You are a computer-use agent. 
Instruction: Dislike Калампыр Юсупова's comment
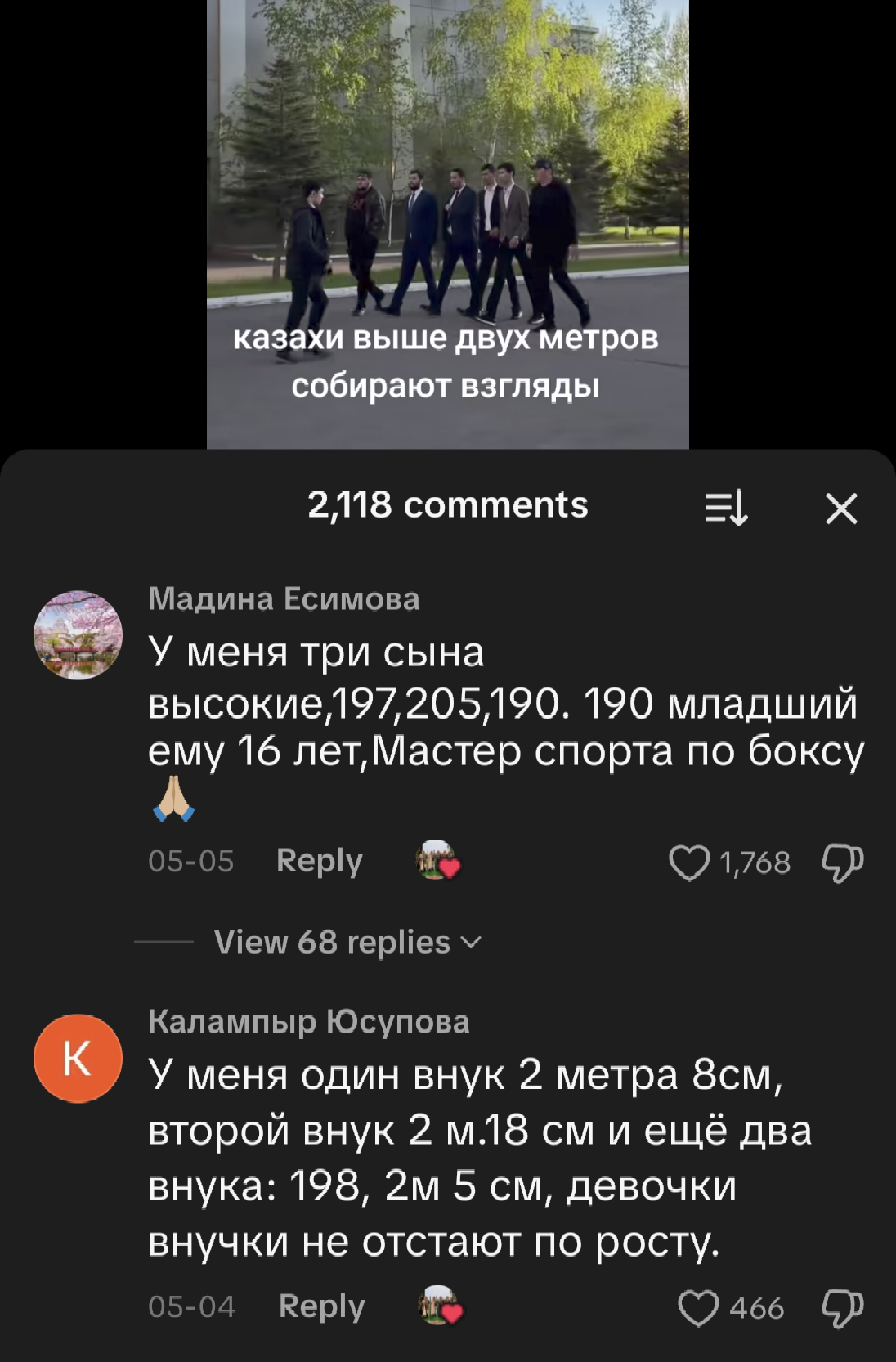coord(842,1308)
